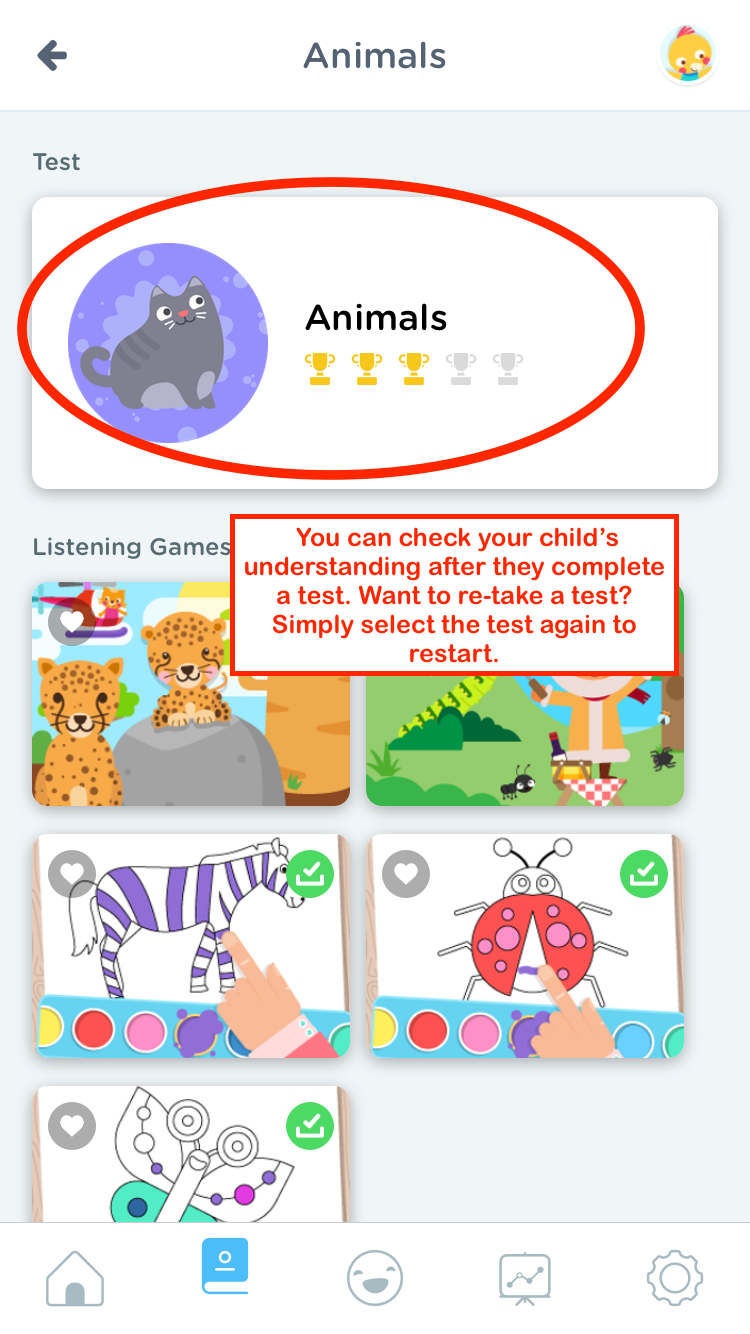Open the cheetah listening game
This screenshot has height=1334, width=750.
[x=191, y=694]
